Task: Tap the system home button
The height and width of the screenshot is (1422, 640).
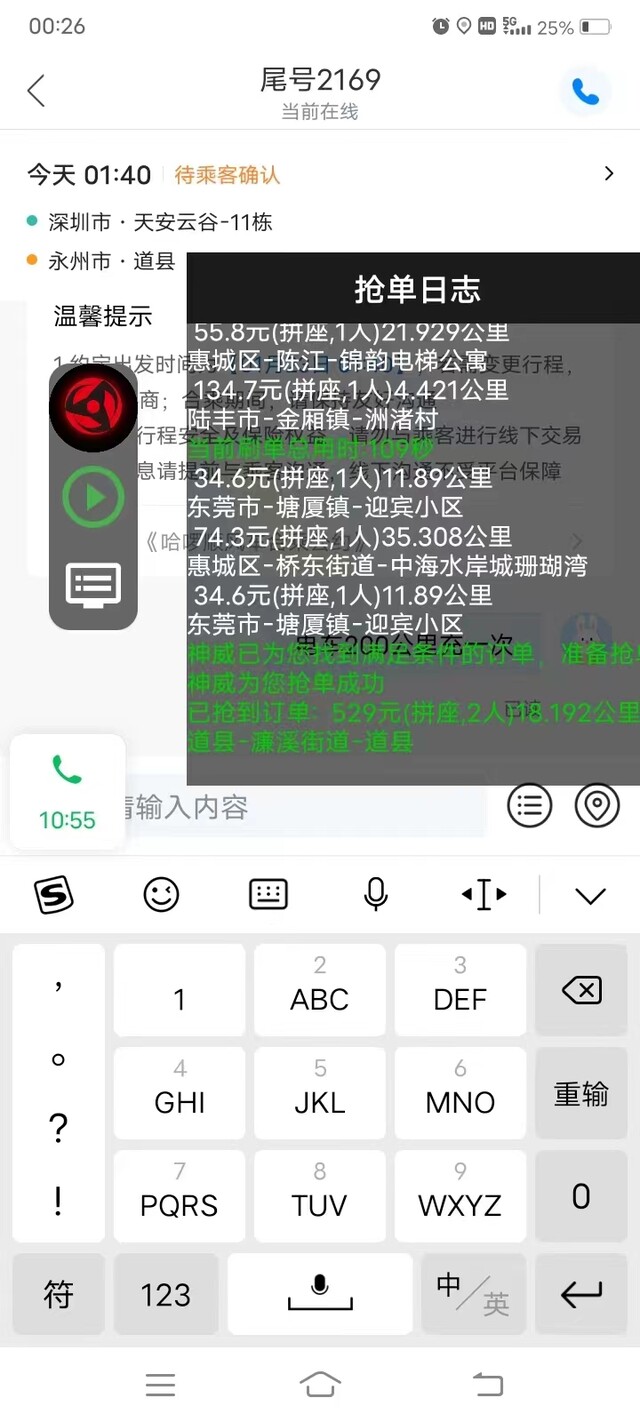Action: (x=320, y=1384)
